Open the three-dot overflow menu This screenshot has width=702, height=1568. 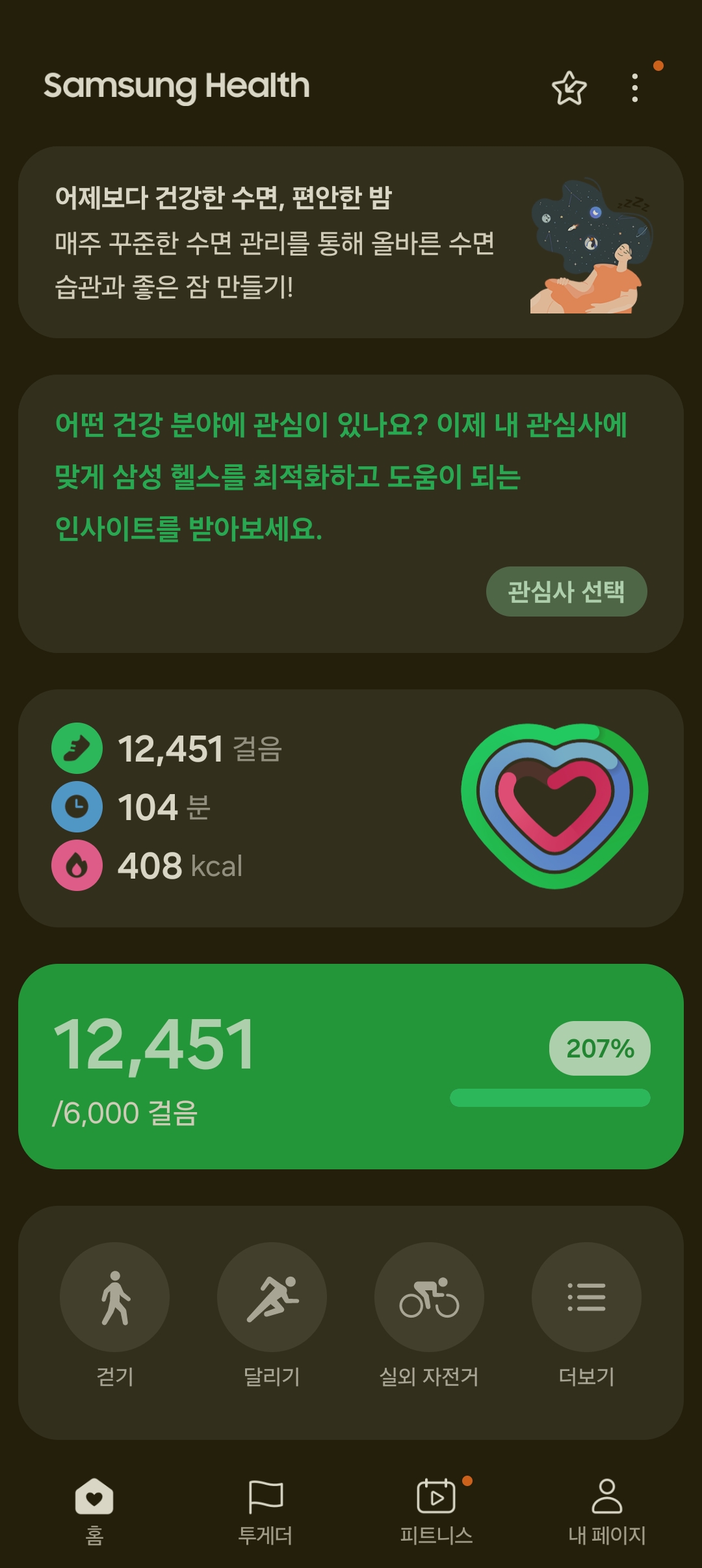tap(635, 88)
